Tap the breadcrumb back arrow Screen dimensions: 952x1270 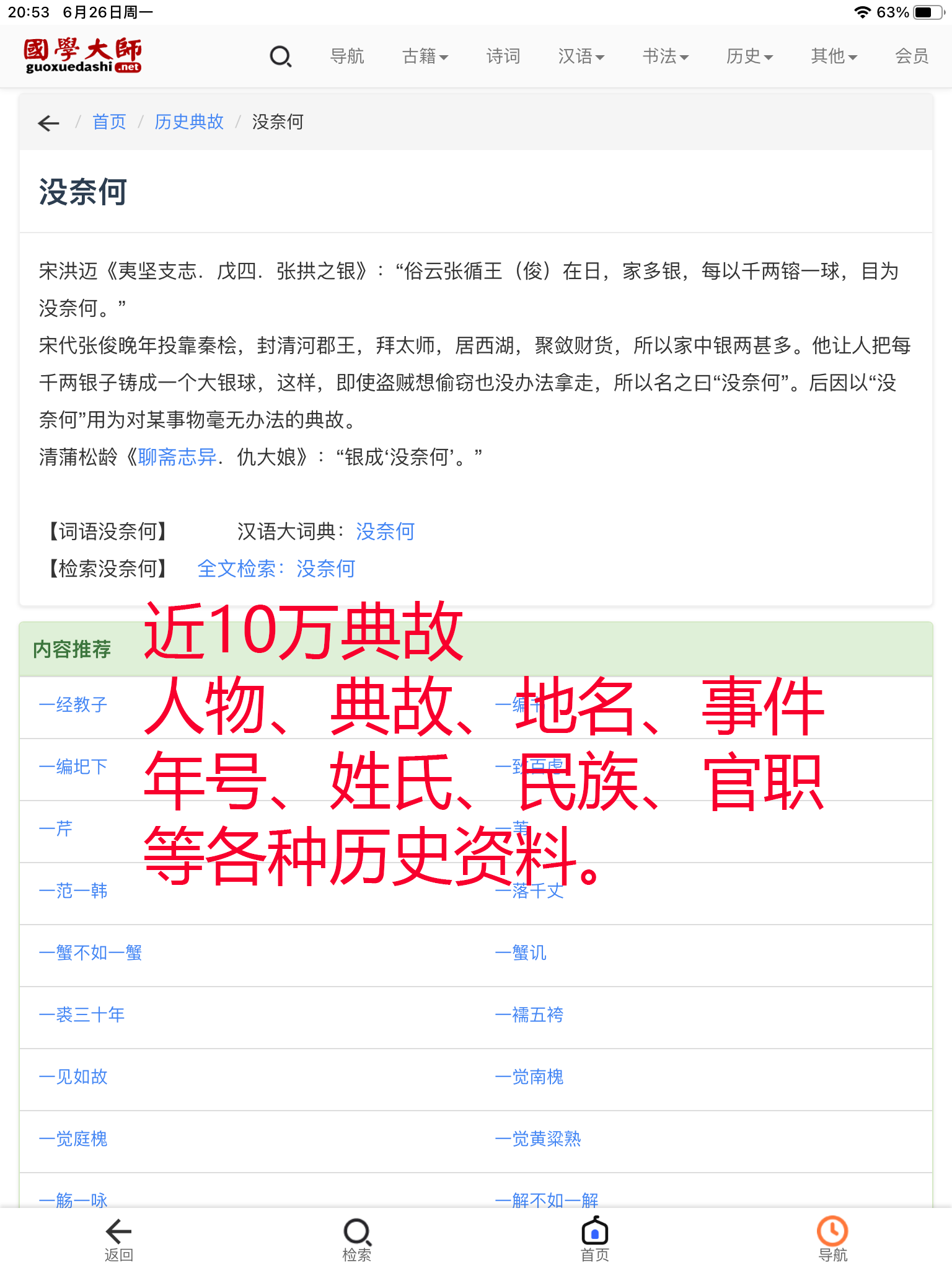(x=49, y=123)
